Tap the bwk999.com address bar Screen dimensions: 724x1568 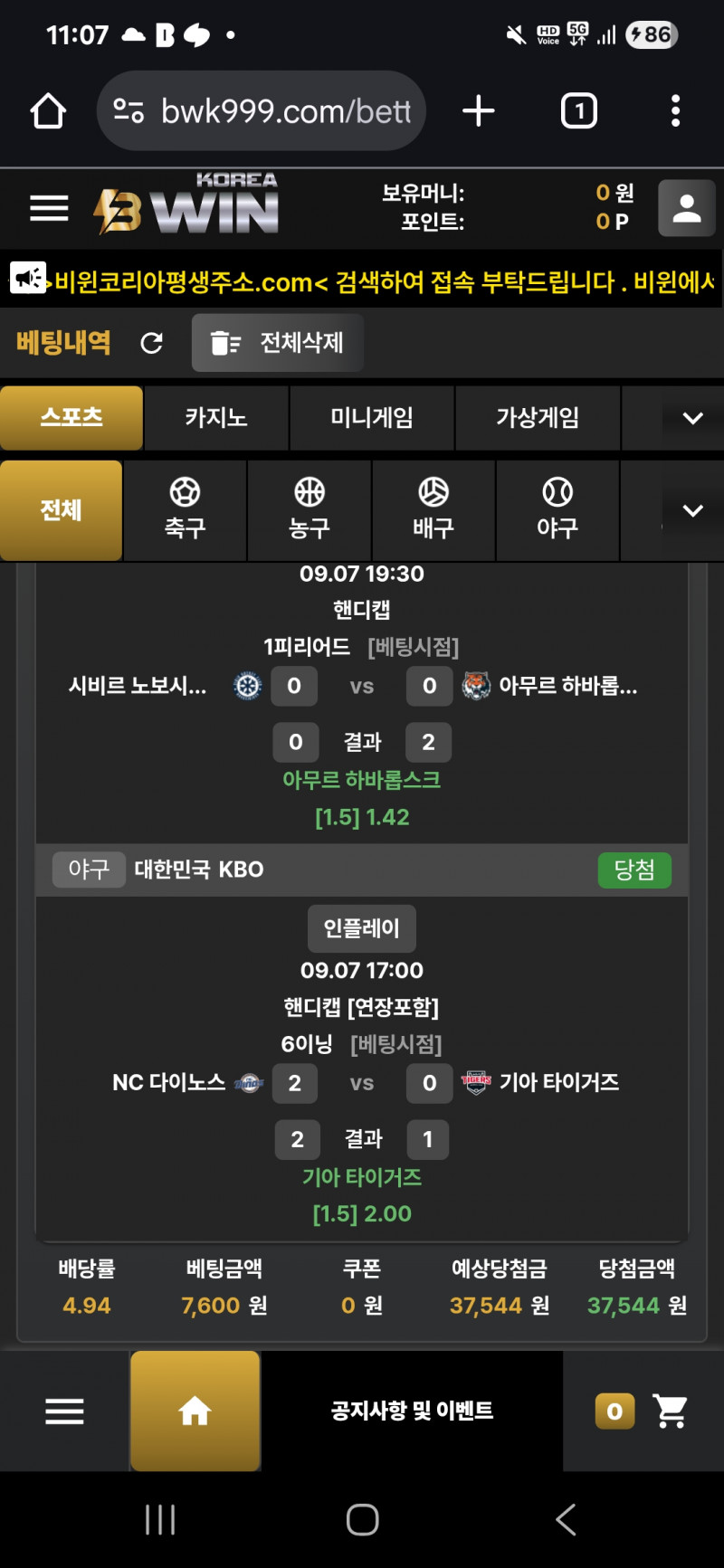(261, 111)
